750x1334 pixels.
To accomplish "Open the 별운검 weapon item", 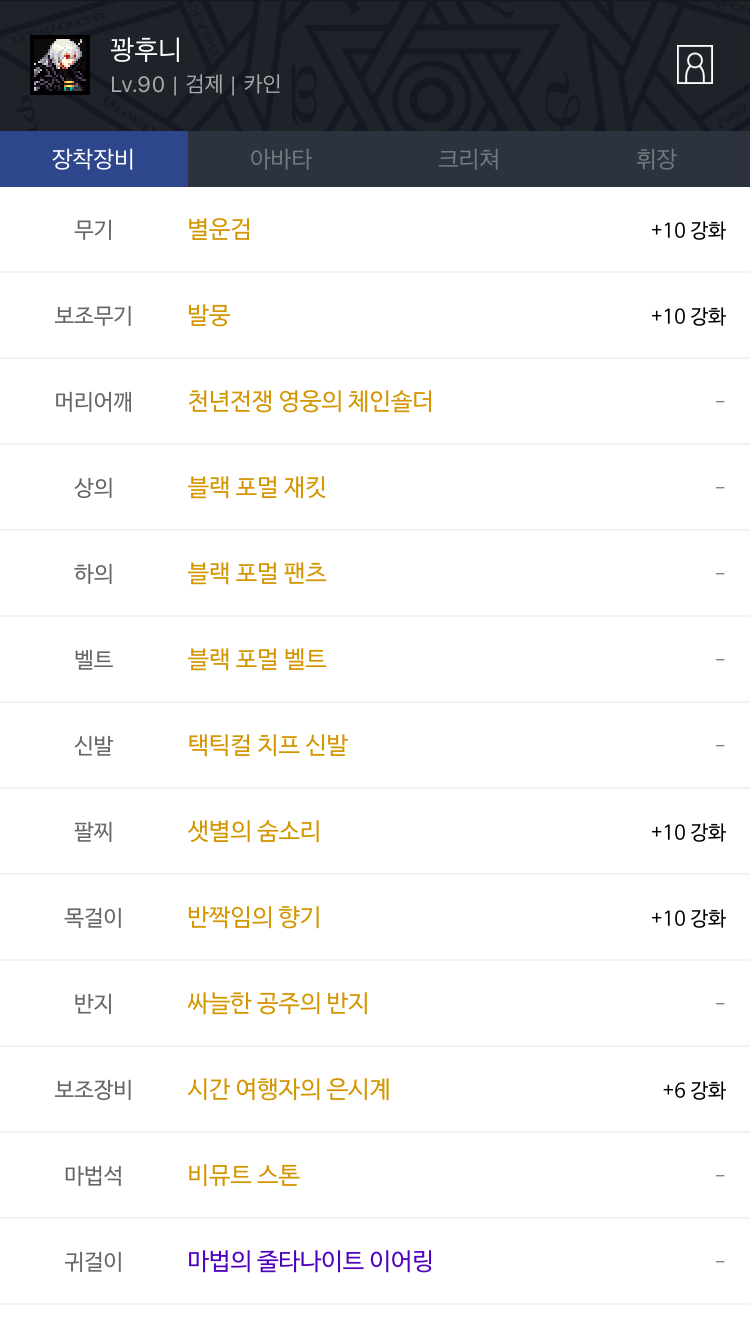I will [219, 230].
